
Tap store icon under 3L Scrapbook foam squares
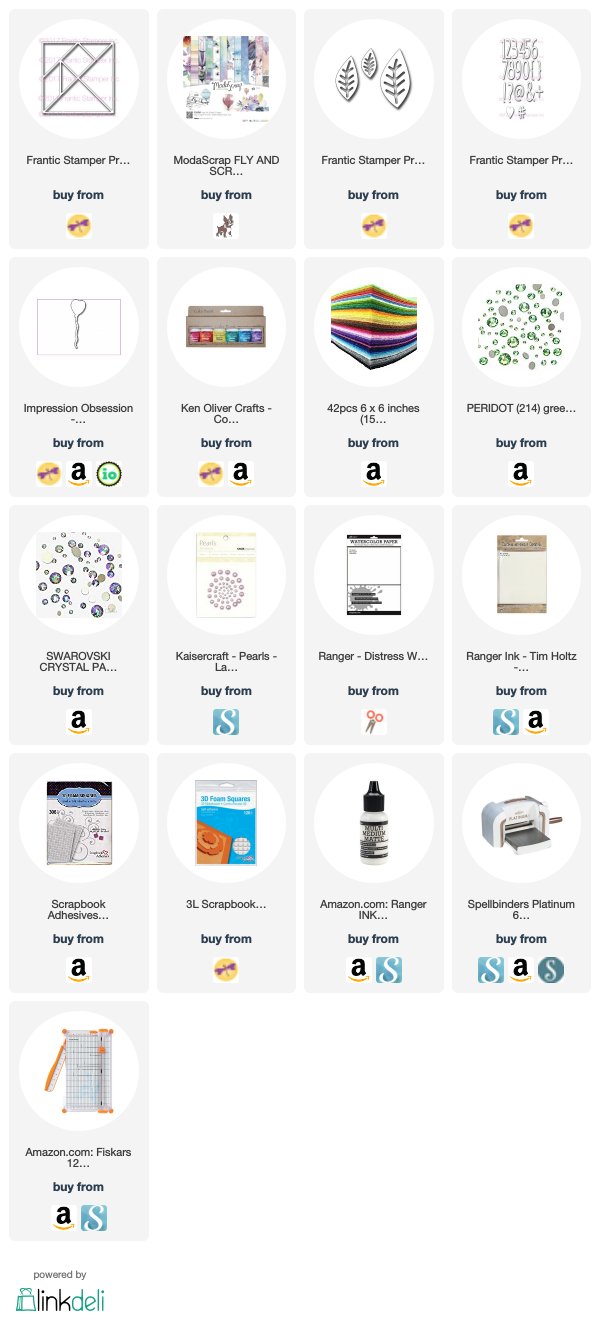226,969
